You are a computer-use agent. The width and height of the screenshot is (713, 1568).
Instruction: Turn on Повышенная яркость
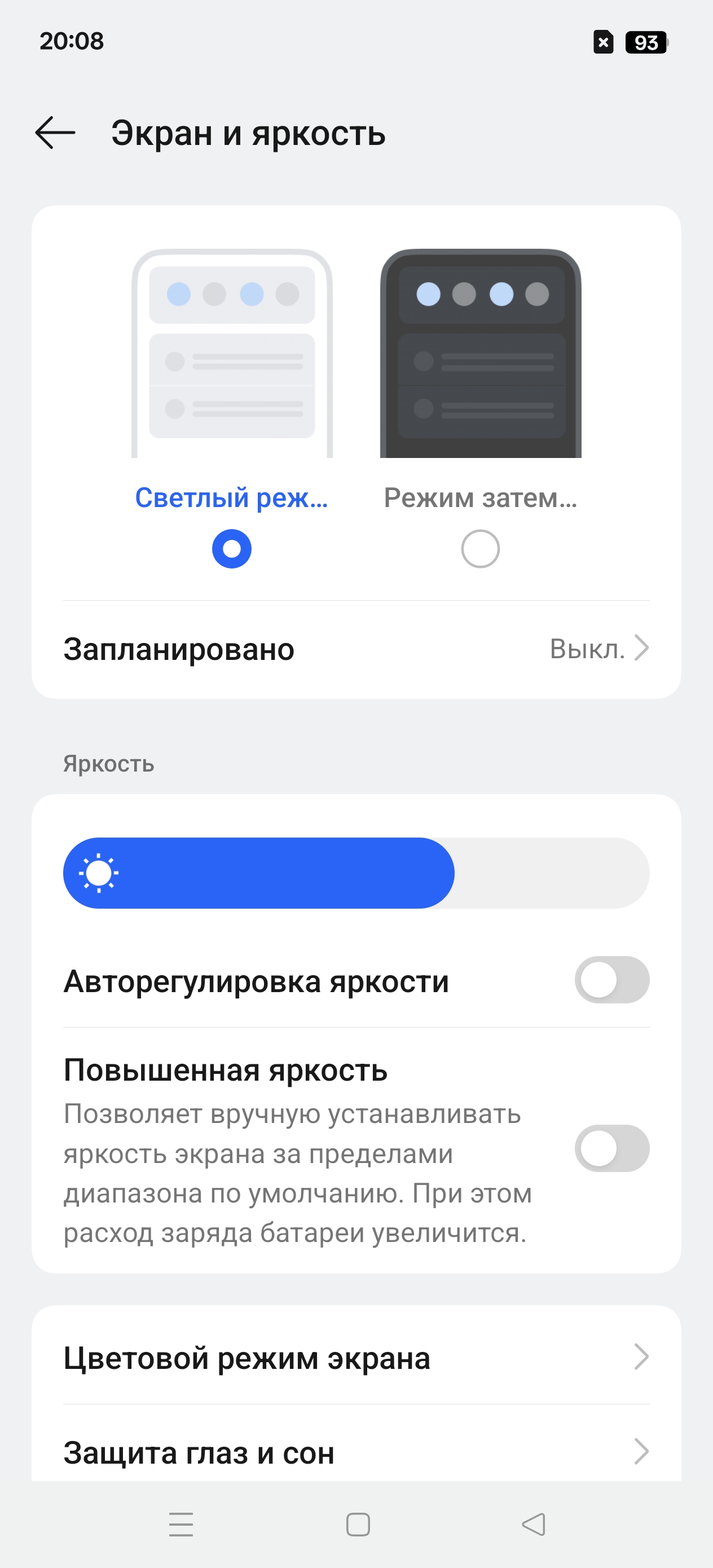pos(611,1148)
